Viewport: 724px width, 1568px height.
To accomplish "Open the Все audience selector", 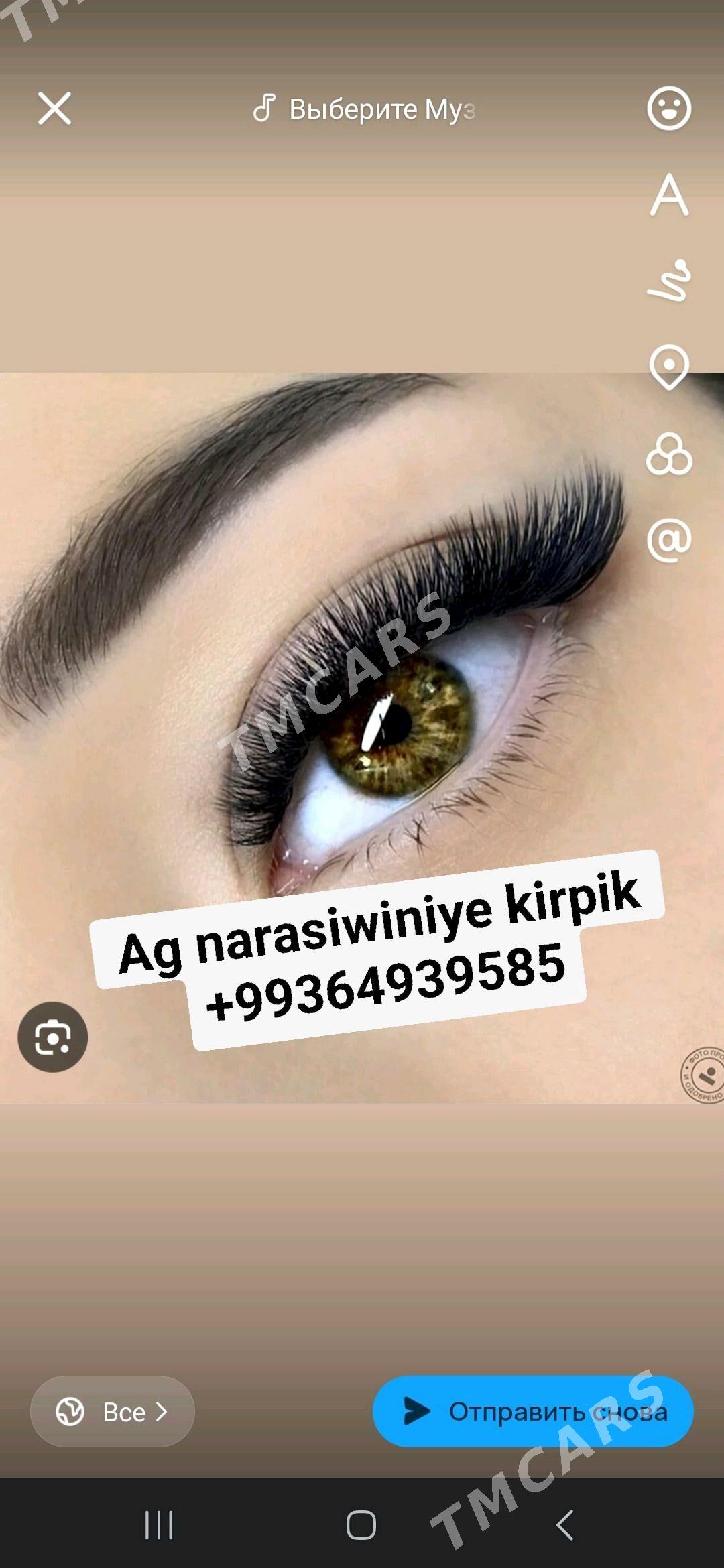I will (x=113, y=1412).
